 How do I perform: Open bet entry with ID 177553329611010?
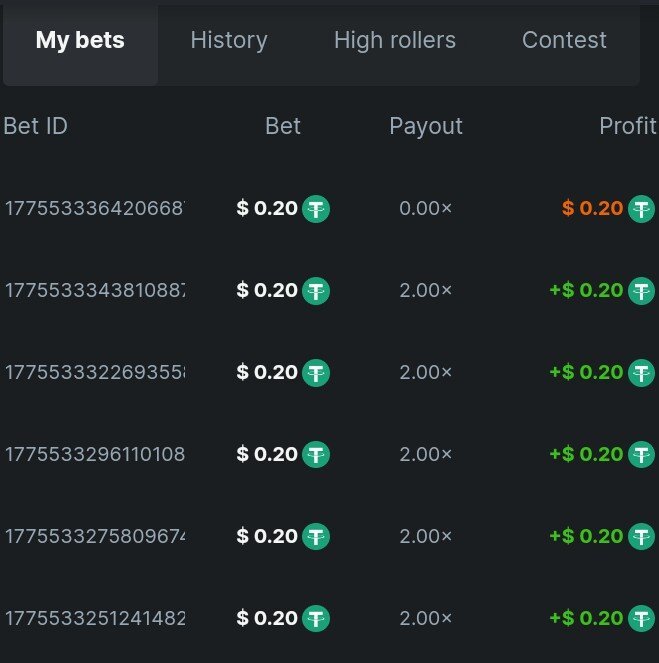click(95, 454)
